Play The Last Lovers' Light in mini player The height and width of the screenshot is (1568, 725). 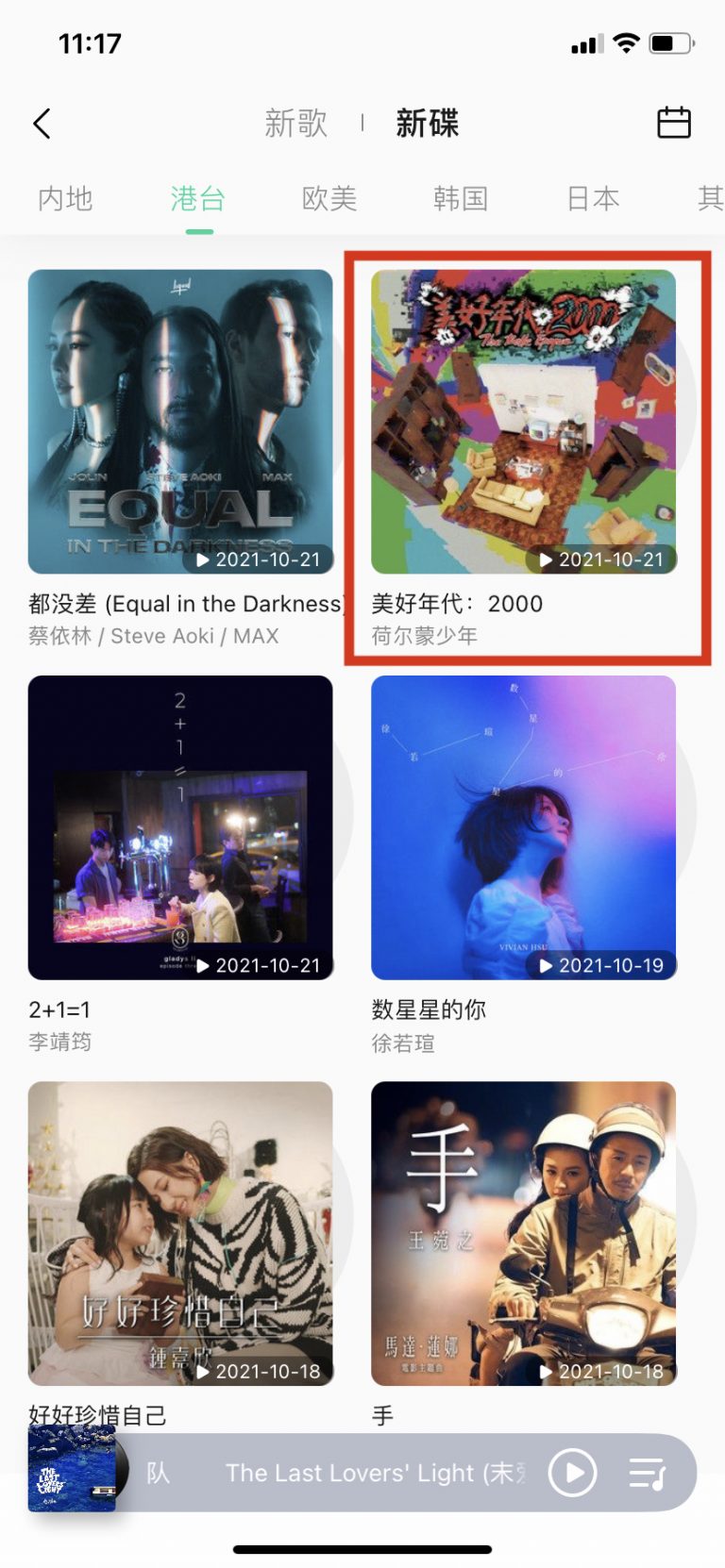click(572, 1473)
